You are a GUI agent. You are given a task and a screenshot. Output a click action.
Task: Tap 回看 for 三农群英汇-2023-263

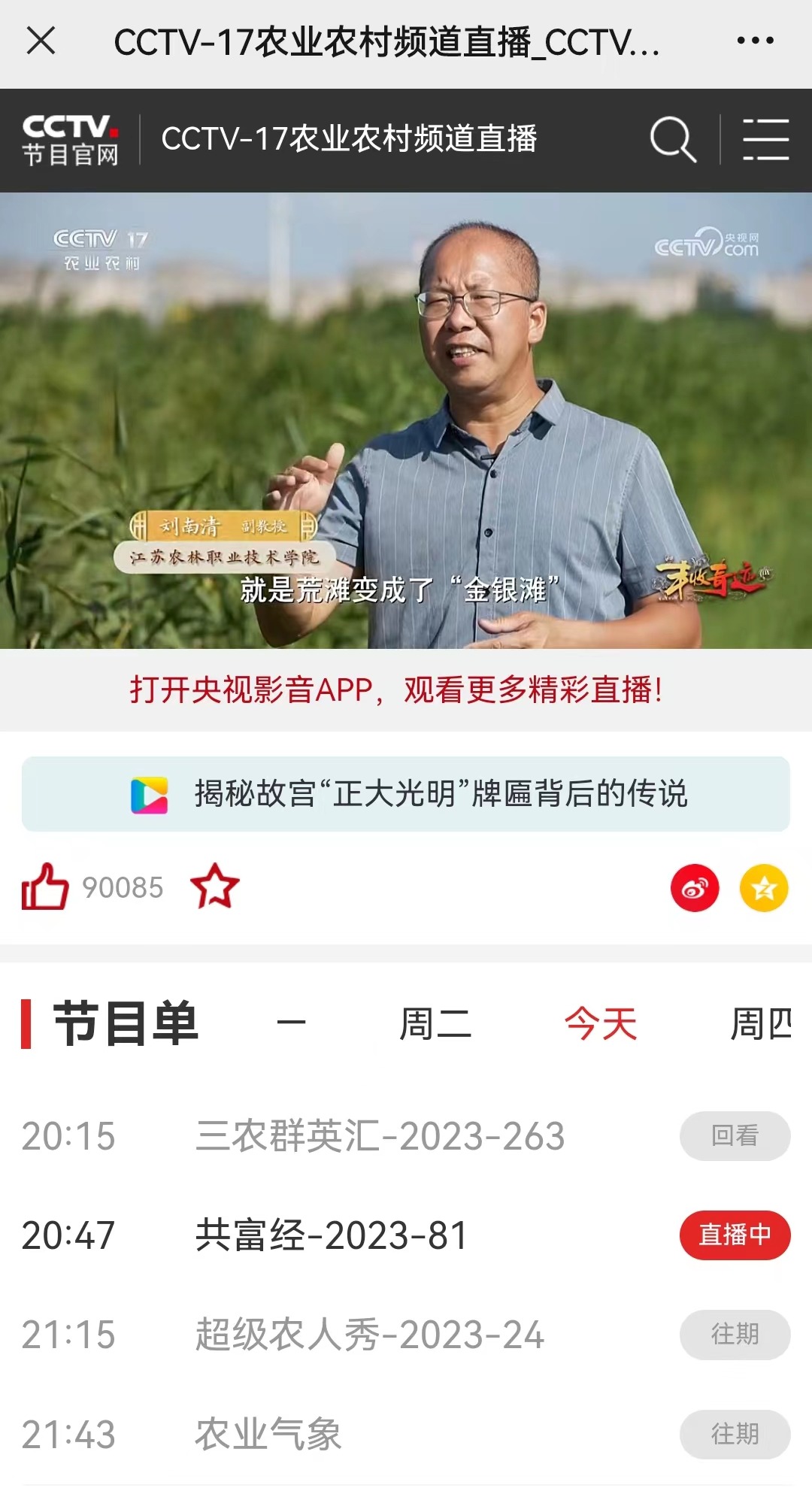[x=735, y=1135]
